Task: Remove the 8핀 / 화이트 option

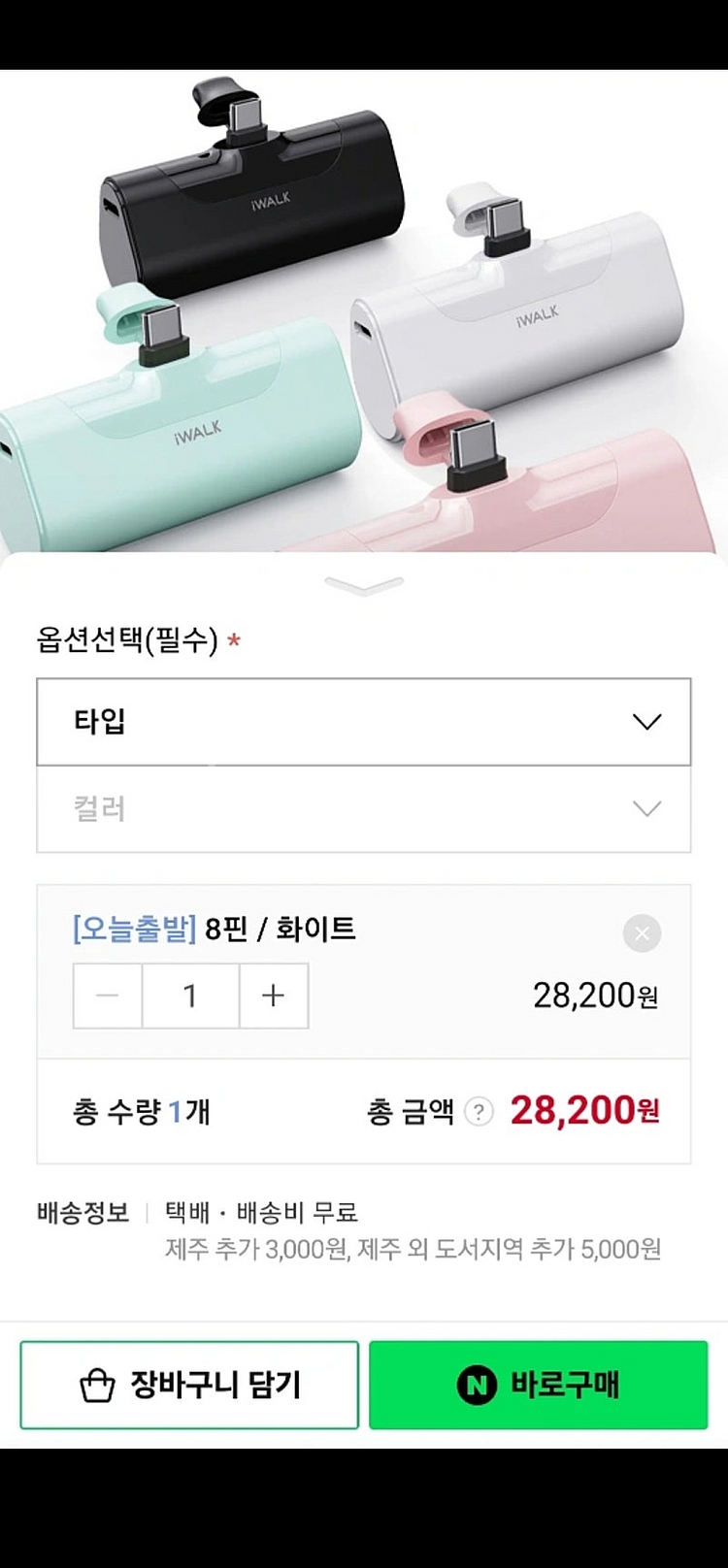Action: 642,933
